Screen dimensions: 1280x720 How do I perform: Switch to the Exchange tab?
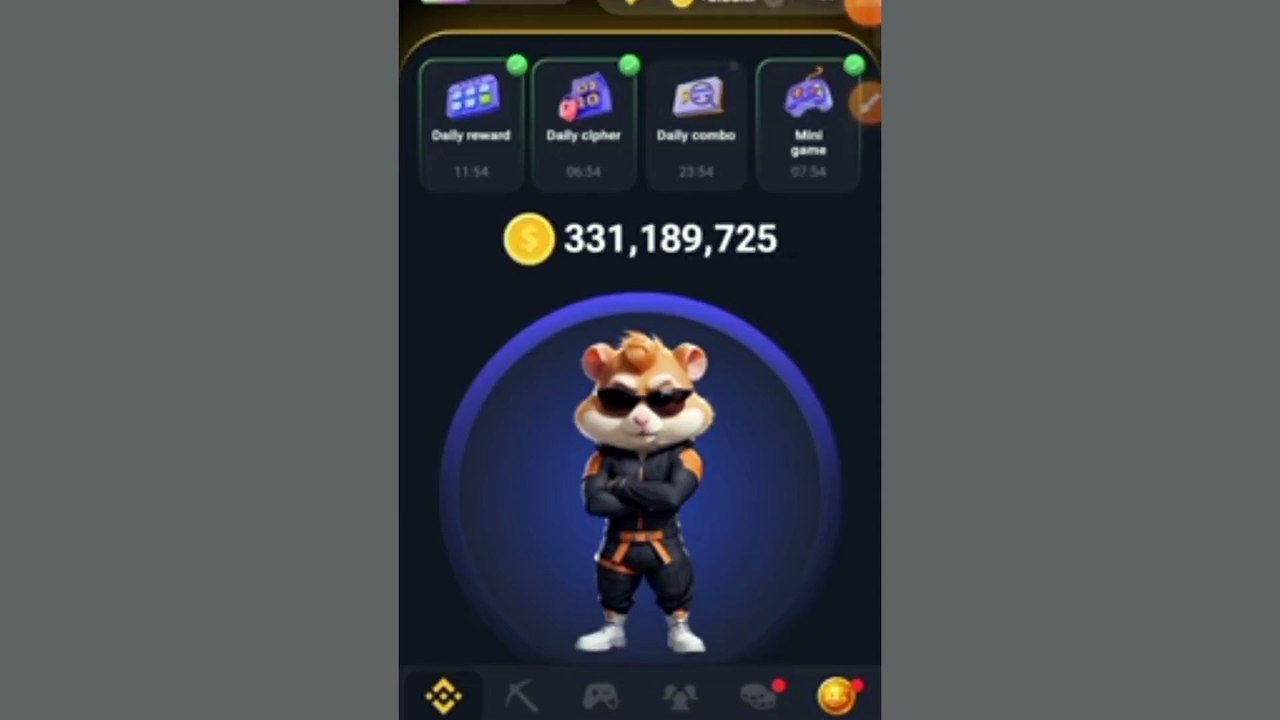coord(443,695)
